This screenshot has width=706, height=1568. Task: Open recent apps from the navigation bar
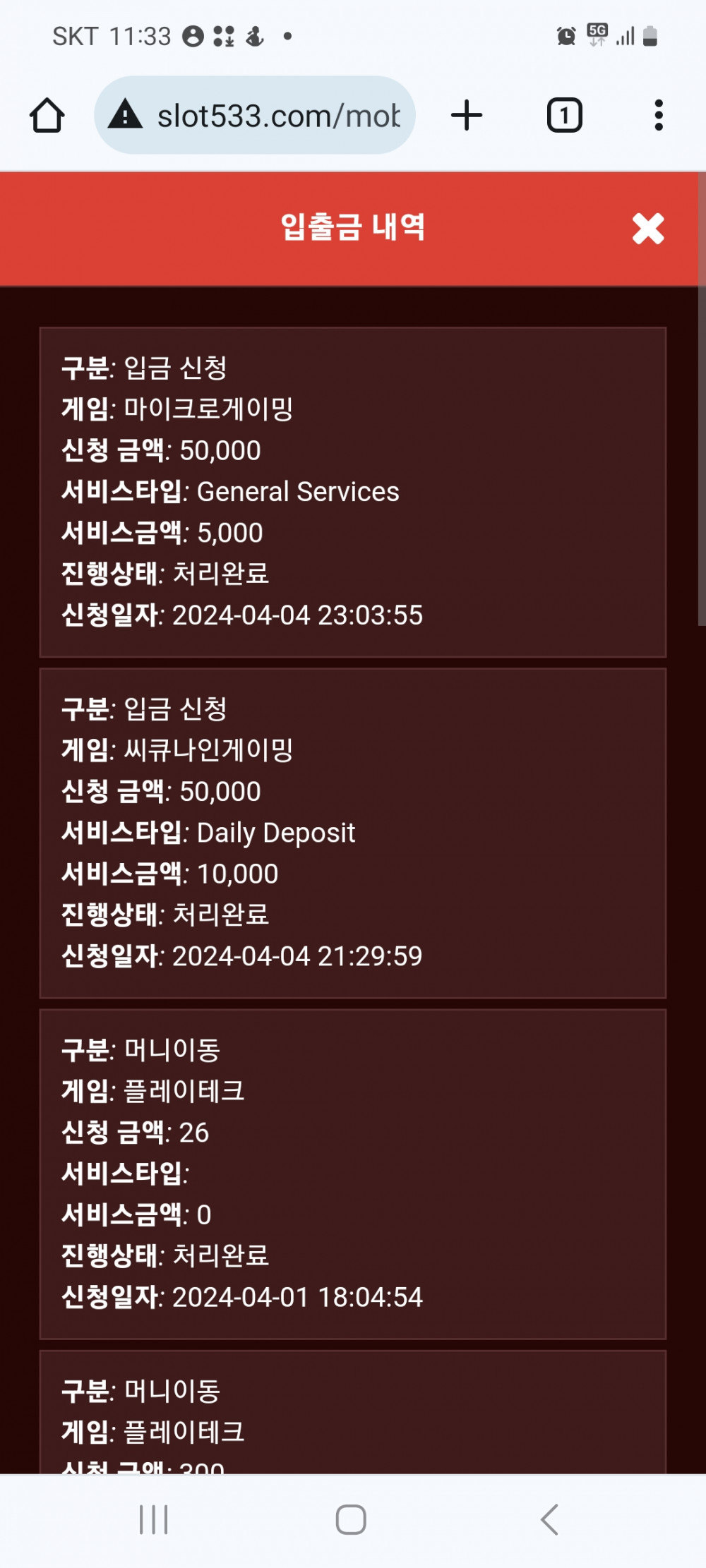tap(153, 1519)
